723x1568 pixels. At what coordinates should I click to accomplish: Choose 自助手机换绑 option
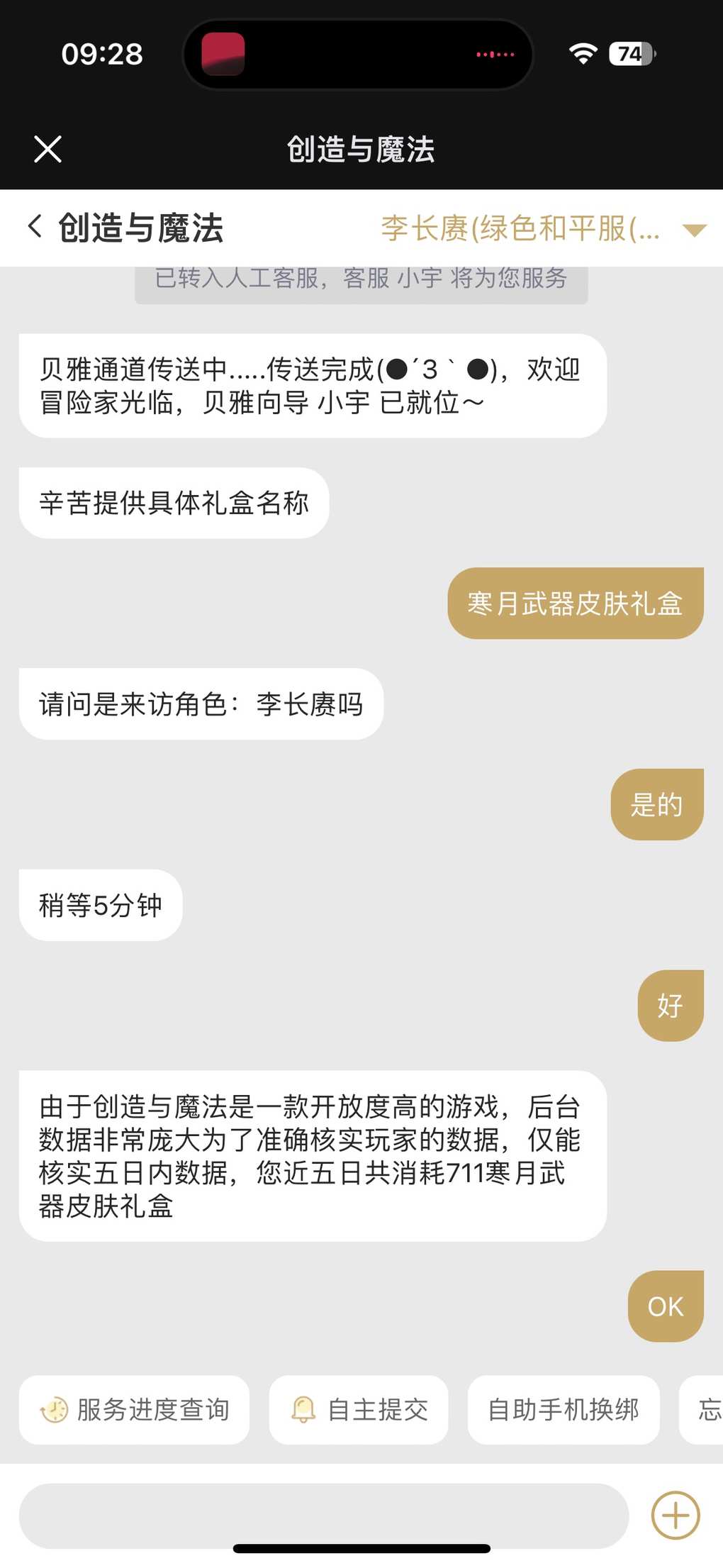pos(564,1410)
